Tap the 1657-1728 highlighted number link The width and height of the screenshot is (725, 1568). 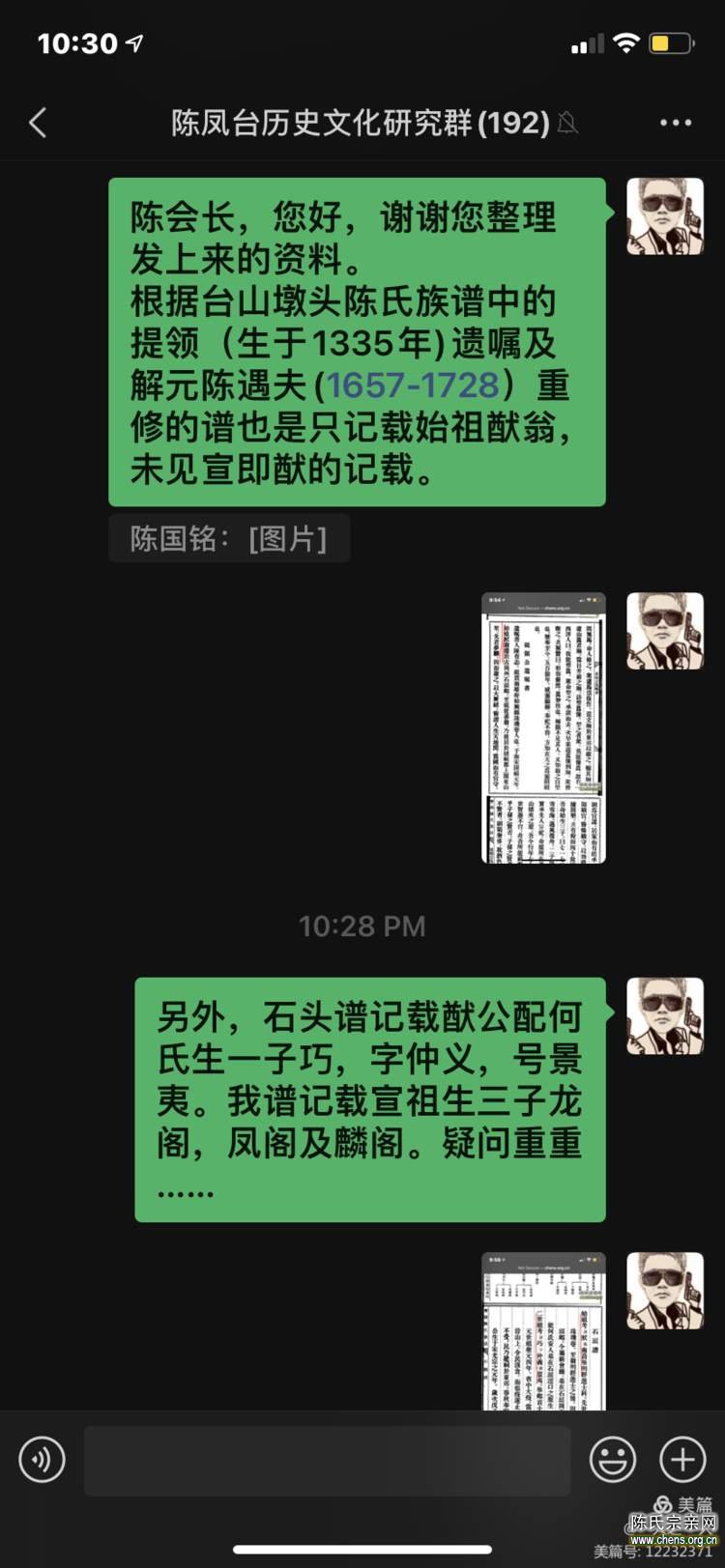(x=413, y=385)
